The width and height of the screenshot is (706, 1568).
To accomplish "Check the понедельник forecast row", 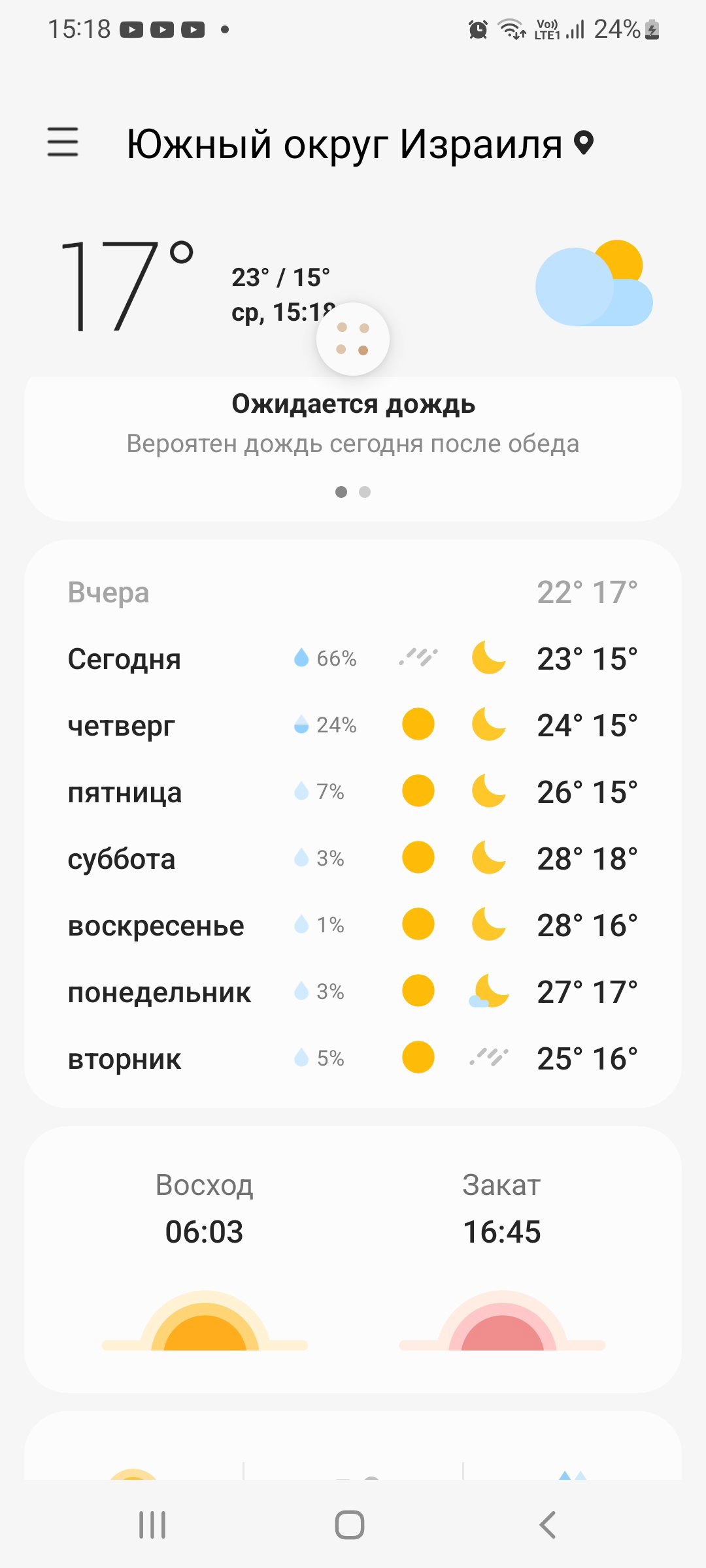I will [353, 992].
